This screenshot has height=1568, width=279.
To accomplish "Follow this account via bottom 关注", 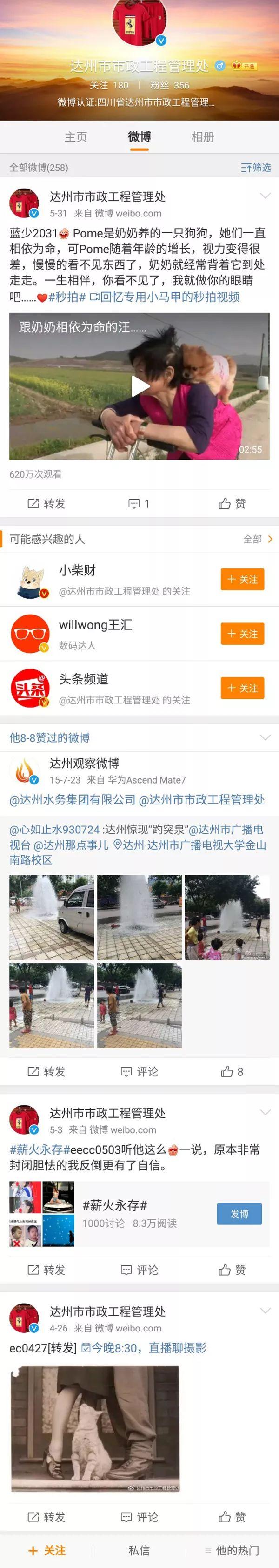I will (x=47, y=1550).
